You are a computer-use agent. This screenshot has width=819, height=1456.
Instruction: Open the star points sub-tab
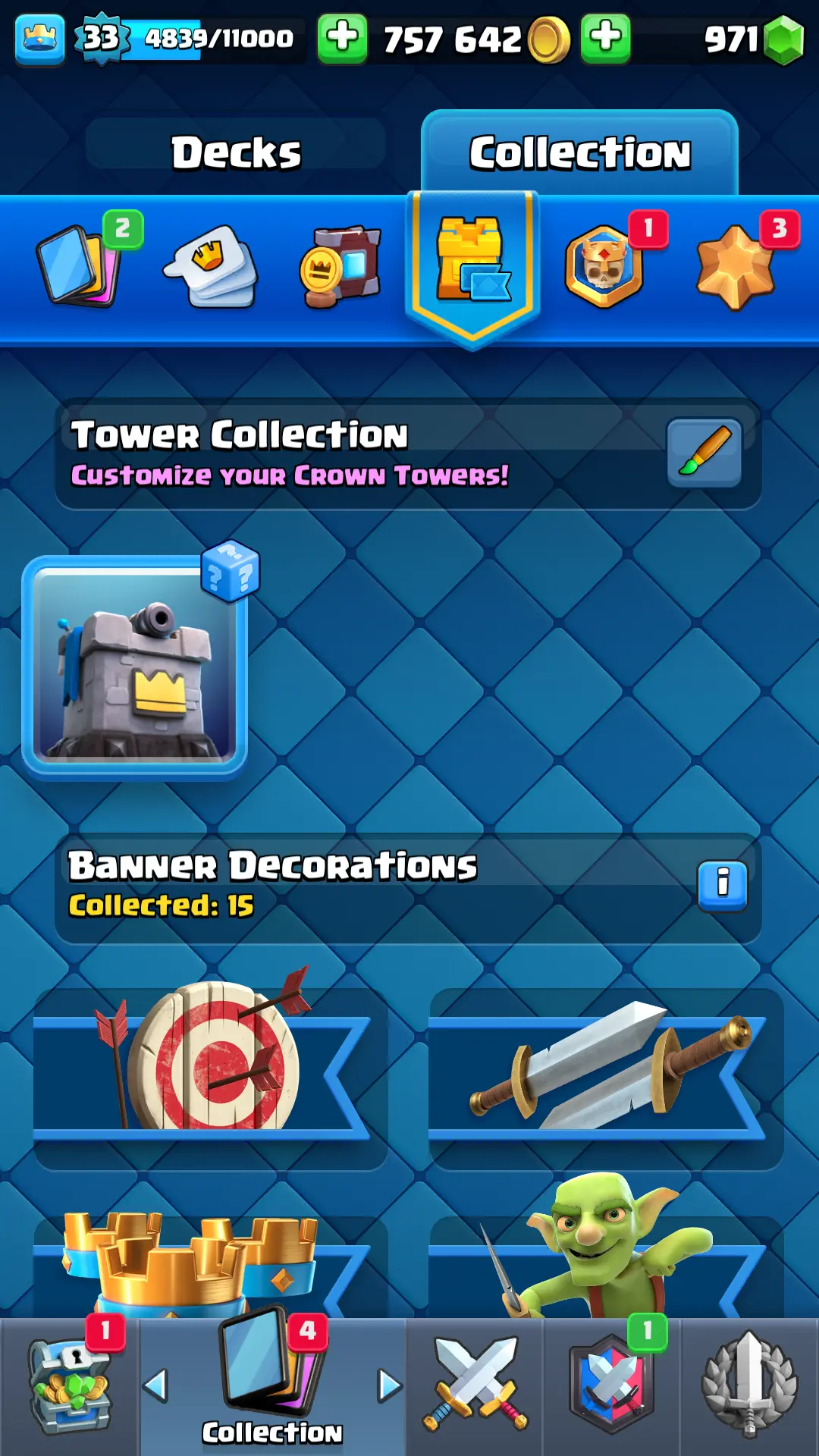[735, 267]
